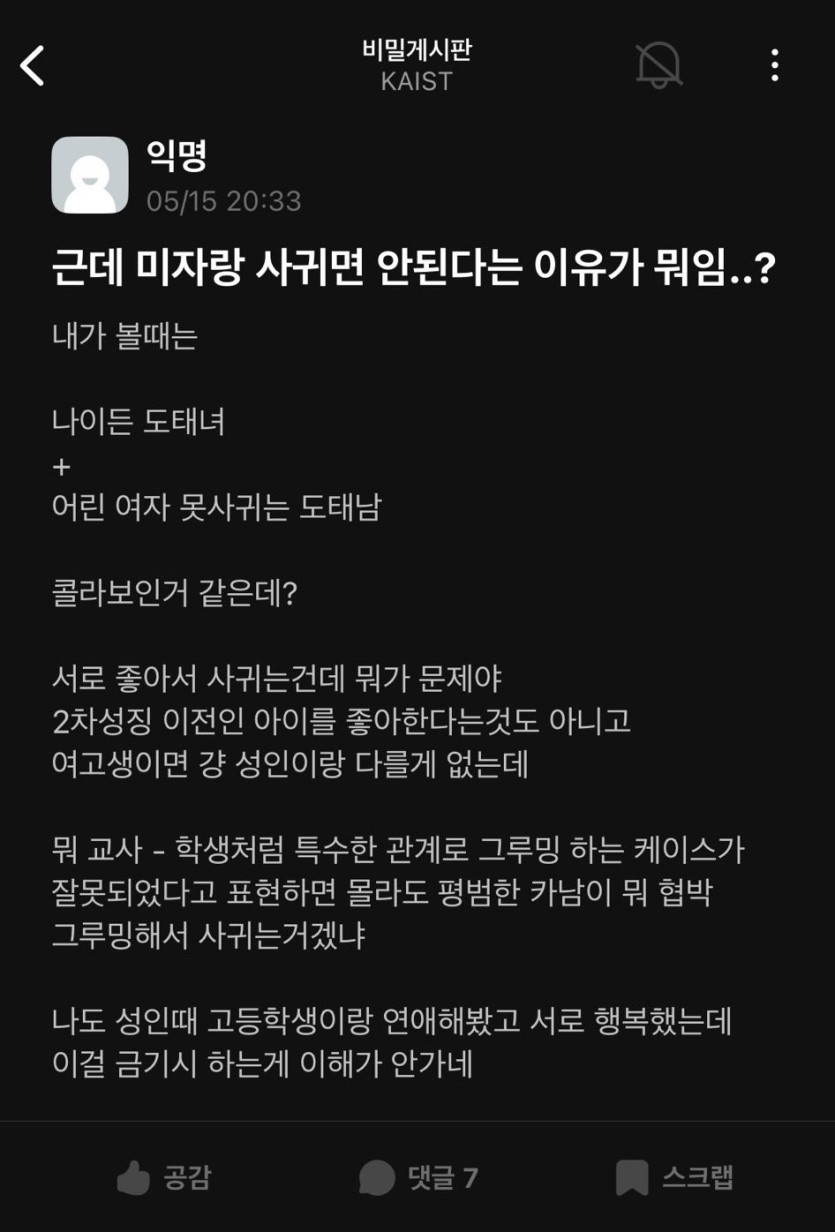
Task: Tap the 공감 like button
Action: 164,1177
